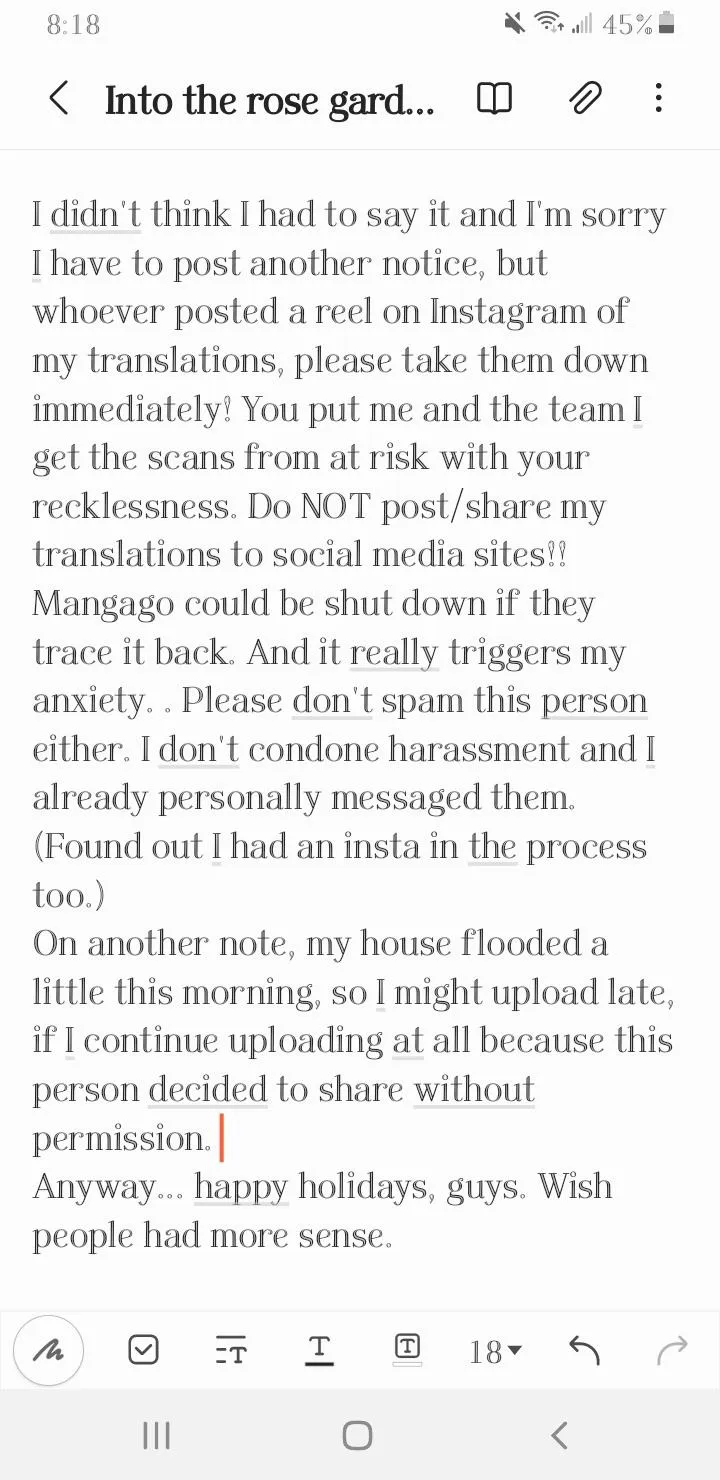This screenshot has width=720, height=1480.
Task: Open the three-dot overflow menu
Action: point(658,98)
